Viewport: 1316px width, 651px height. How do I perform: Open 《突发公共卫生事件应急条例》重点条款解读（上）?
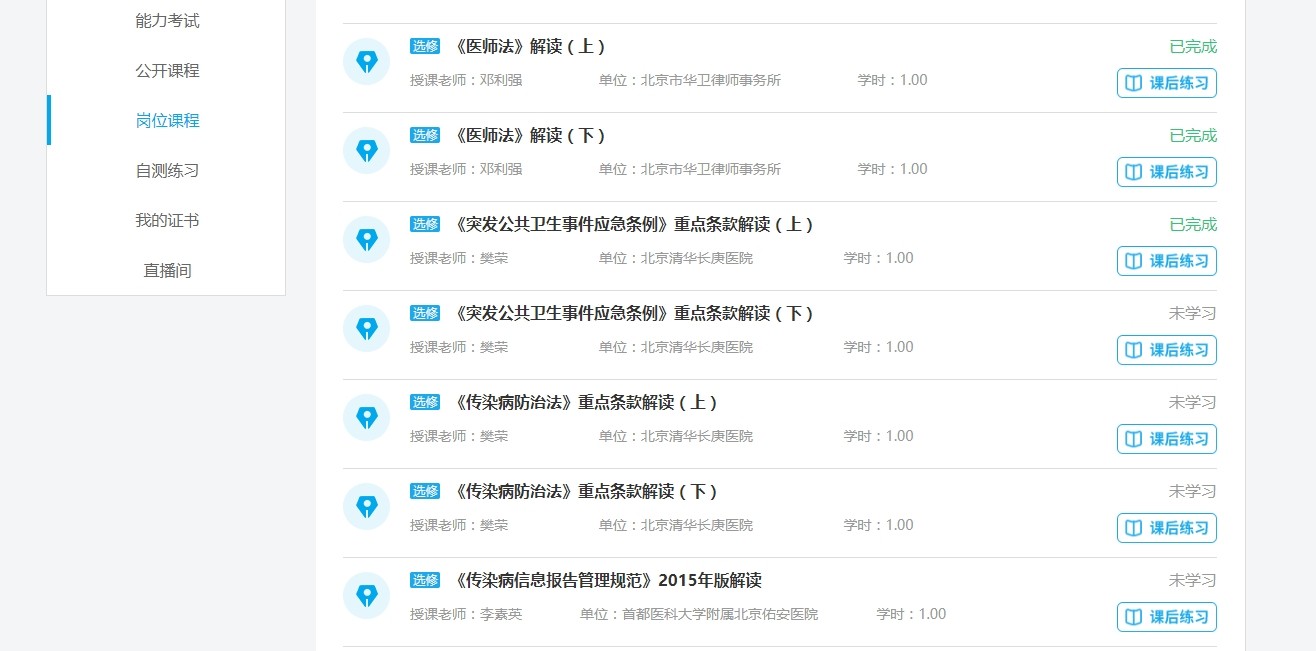tap(633, 225)
